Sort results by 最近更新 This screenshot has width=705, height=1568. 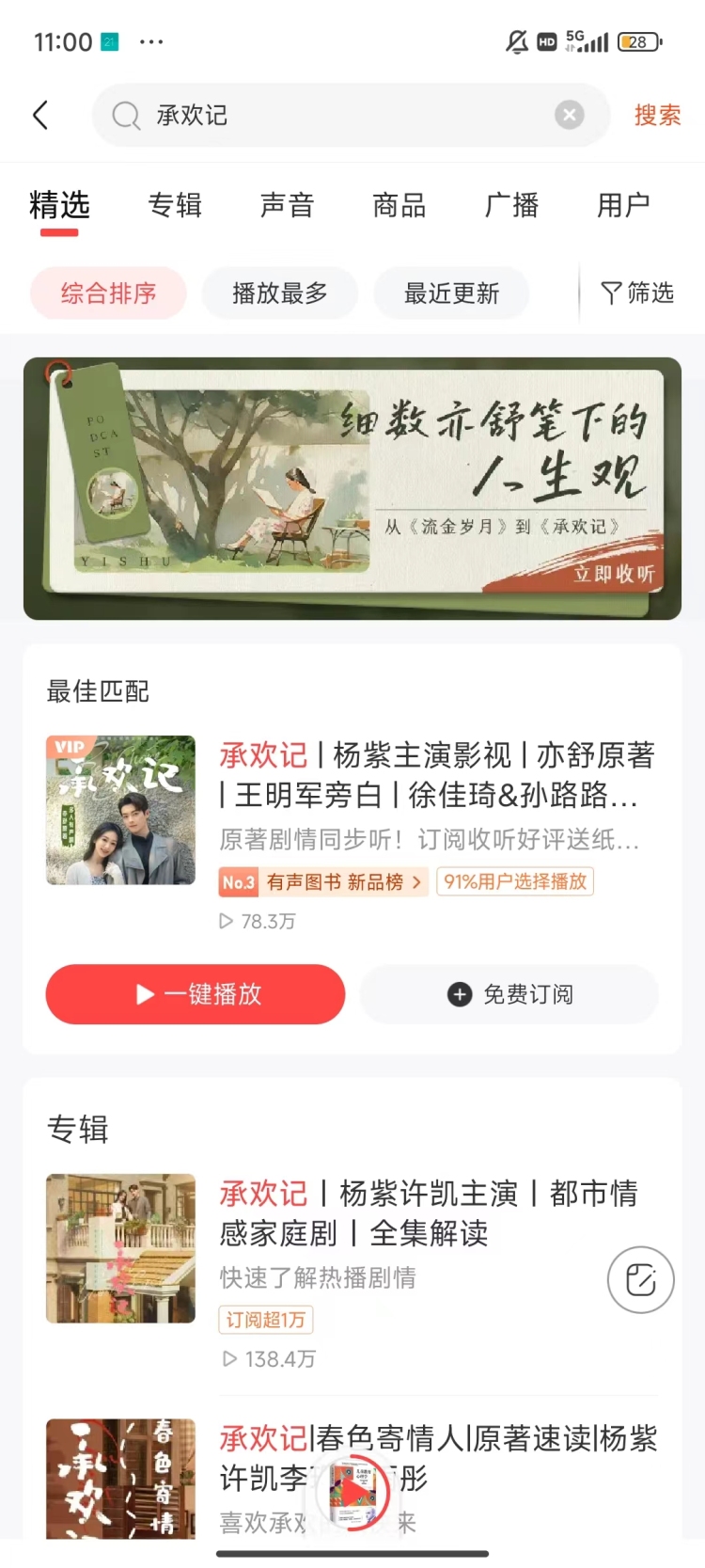pos(451,293)
